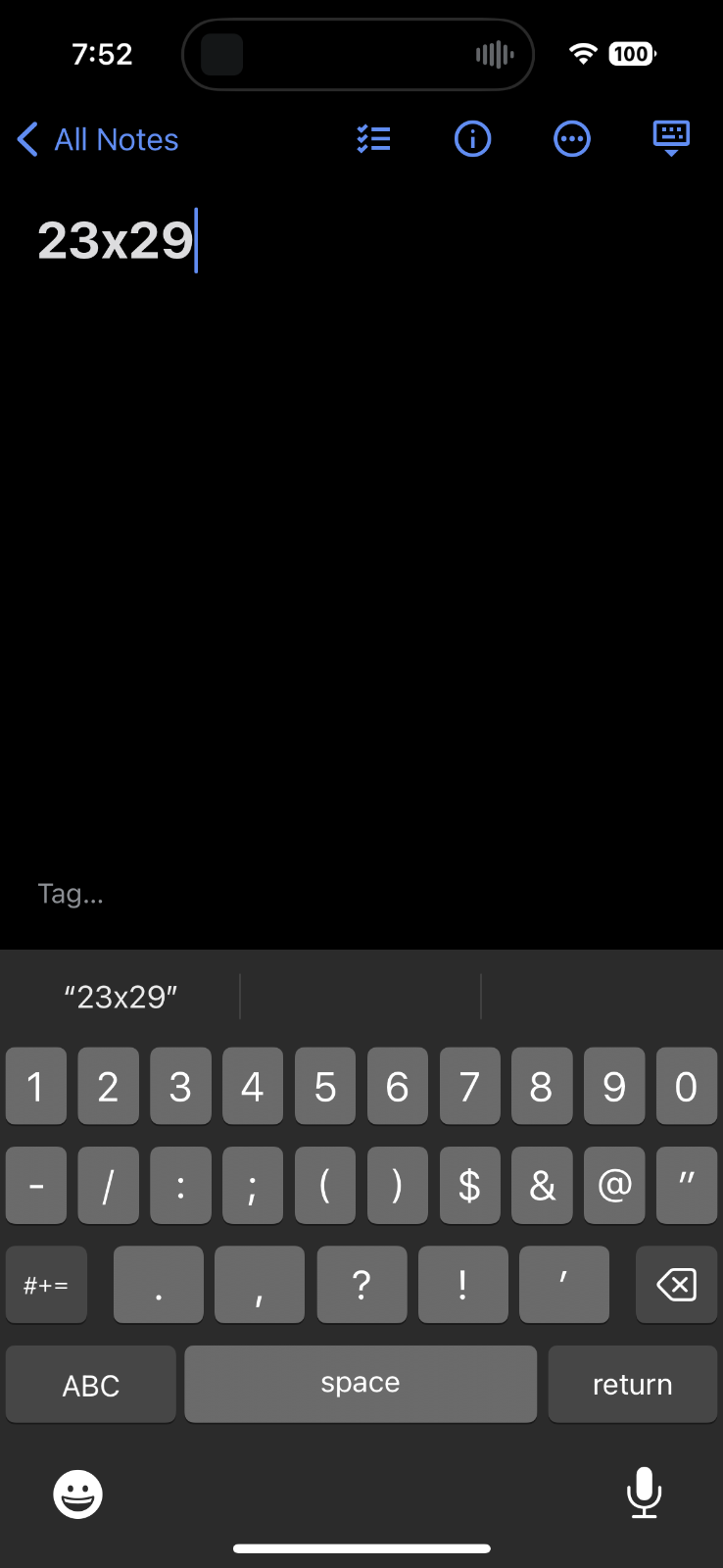Image resolution: width=723 pixels, height=1568 pixels.
Task: Insert a checklist into the note
Action: click(x=373, y=139)
